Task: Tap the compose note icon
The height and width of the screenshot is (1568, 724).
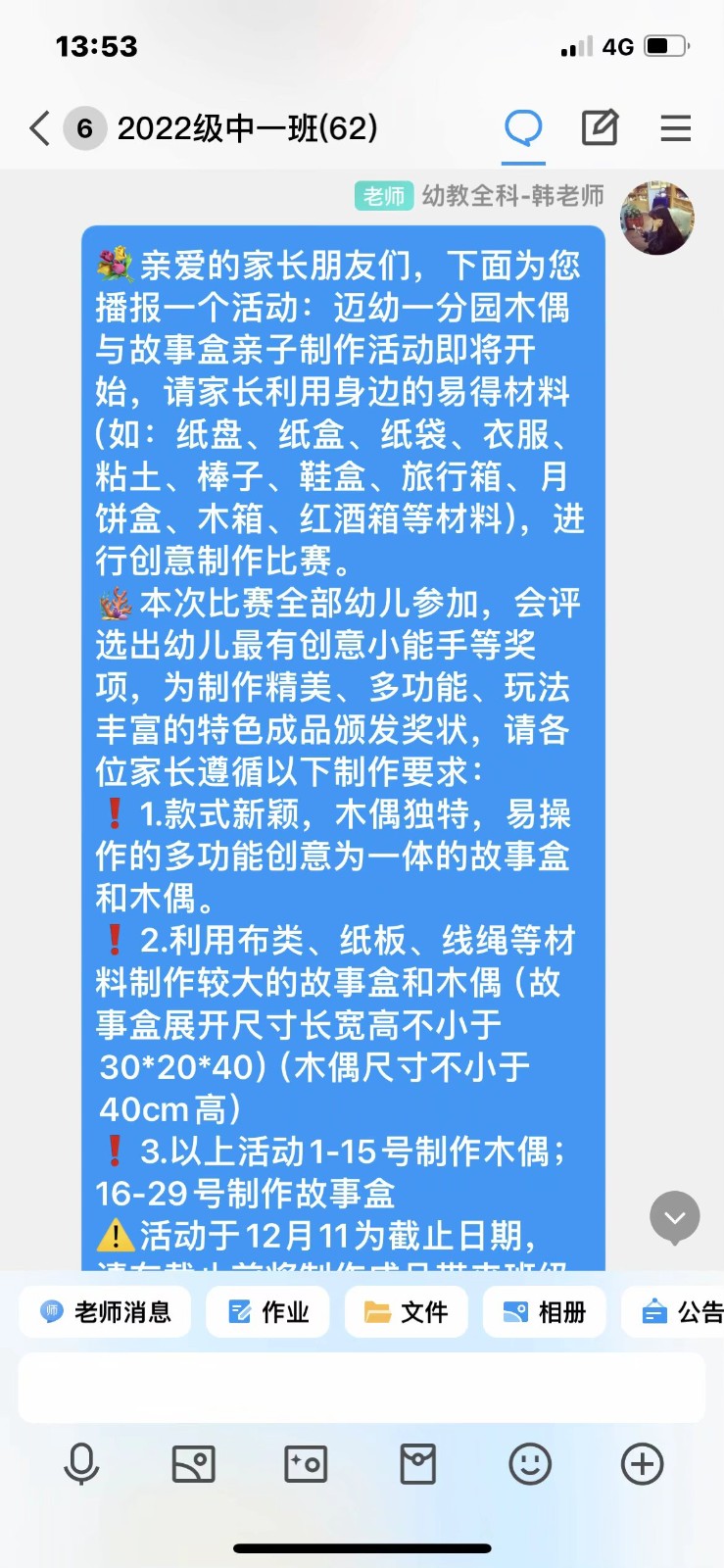Action: pyautogui.click(x=600, y=128)
